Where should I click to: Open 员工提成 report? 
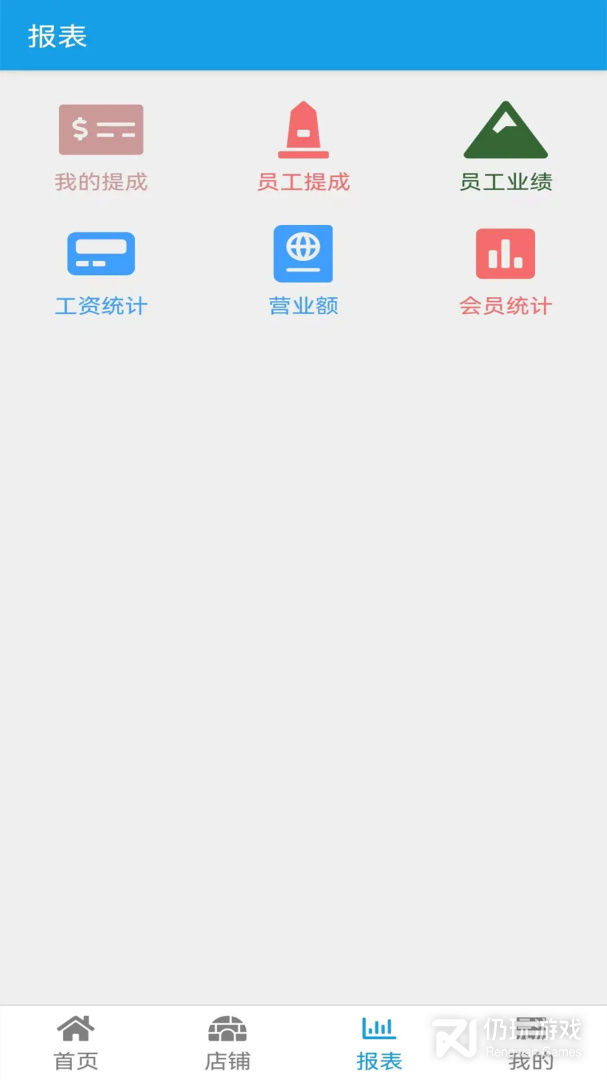tap(303, 147)
